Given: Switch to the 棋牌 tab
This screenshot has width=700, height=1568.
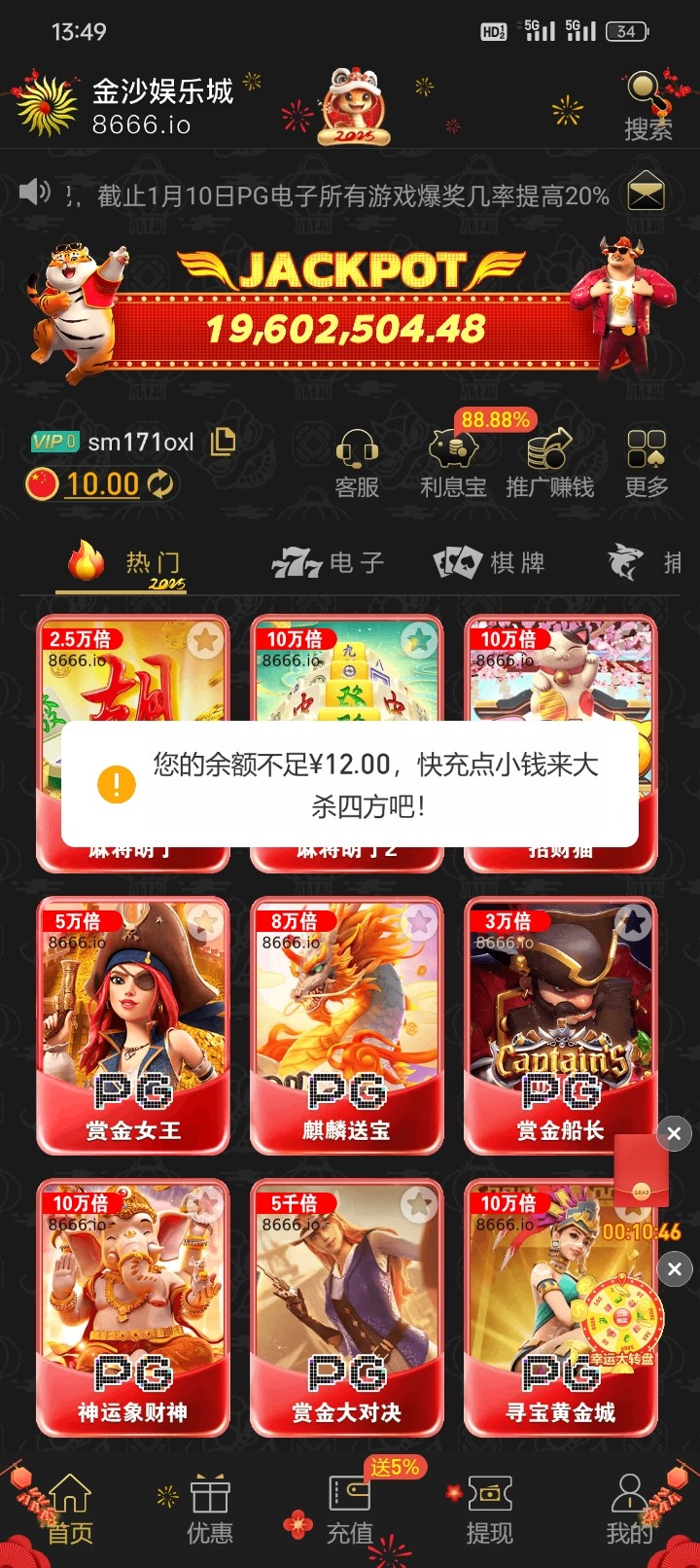Looking at the screenshot, I should coord(489,562).
